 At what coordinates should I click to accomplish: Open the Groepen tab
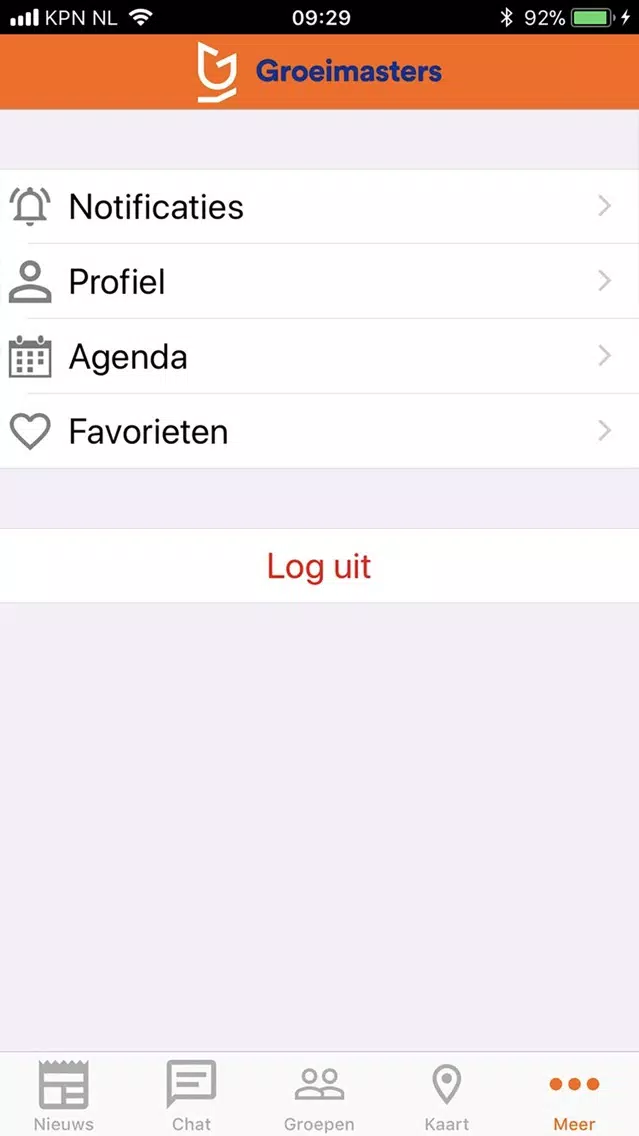pos(319,1094)
